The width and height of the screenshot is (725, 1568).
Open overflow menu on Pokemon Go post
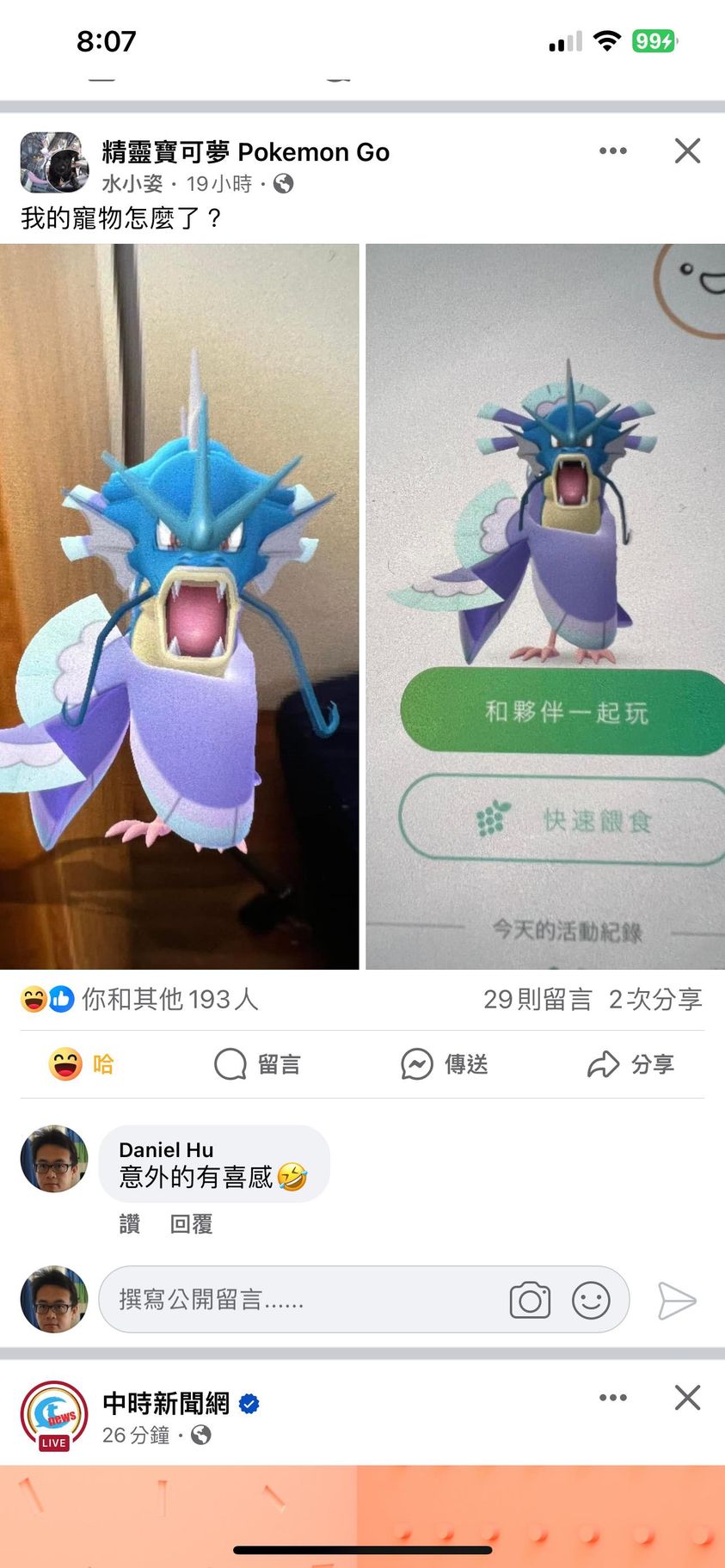[x=612, y=151]
